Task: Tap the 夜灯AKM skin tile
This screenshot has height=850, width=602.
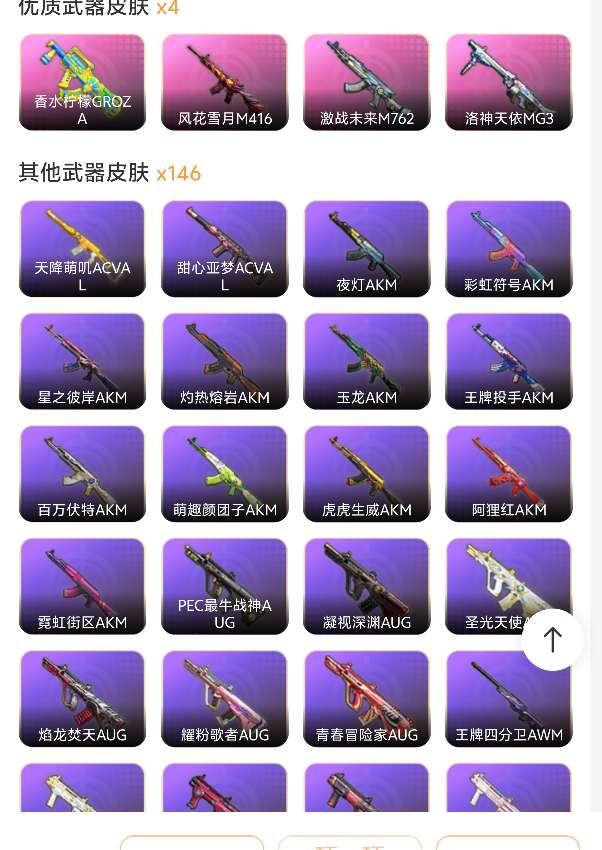Action: (366, 248)
